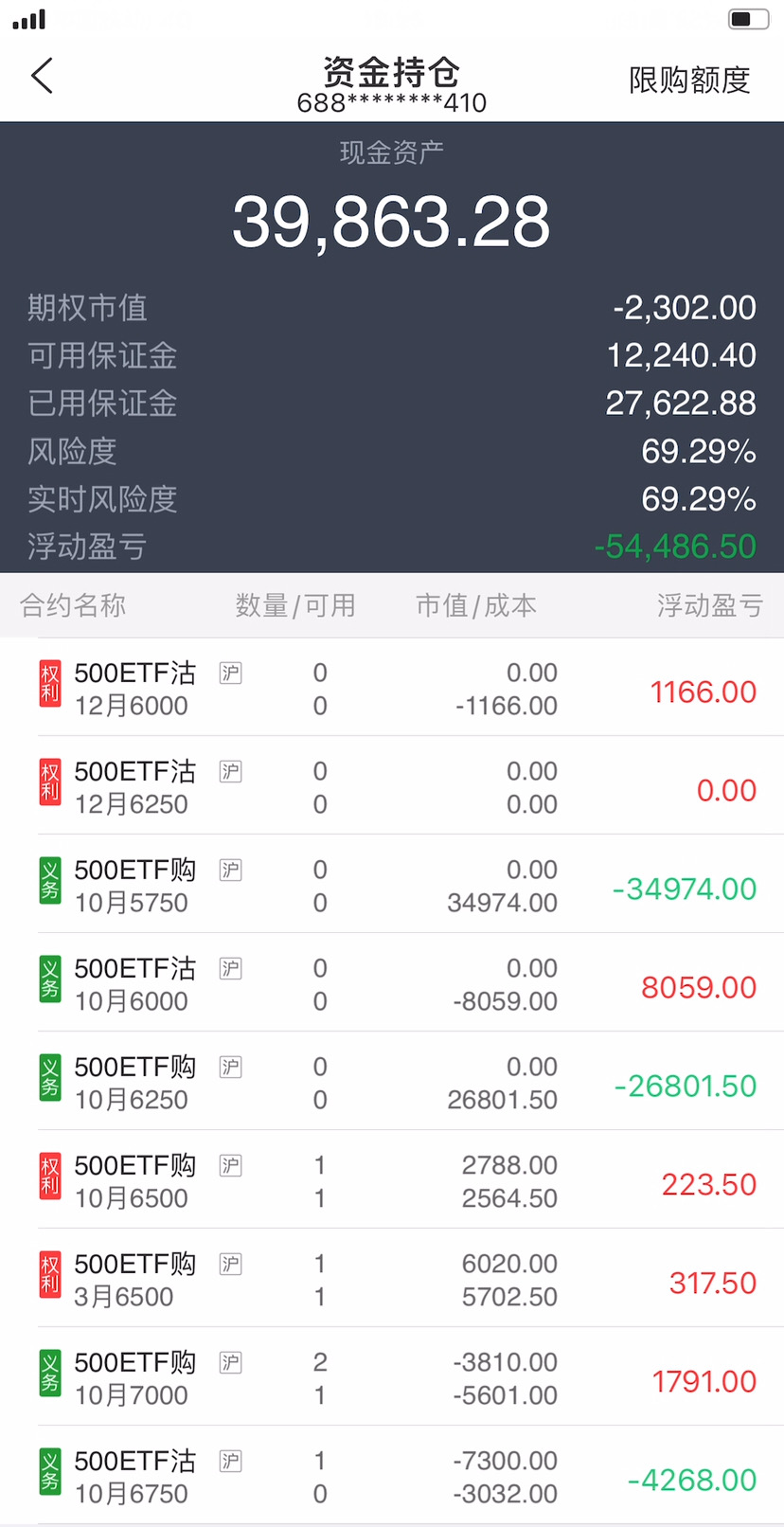View the 500ETF购 10月6500 contract
The width and height of the screenshot is (784, 1527).
[x=134, y=1181]
